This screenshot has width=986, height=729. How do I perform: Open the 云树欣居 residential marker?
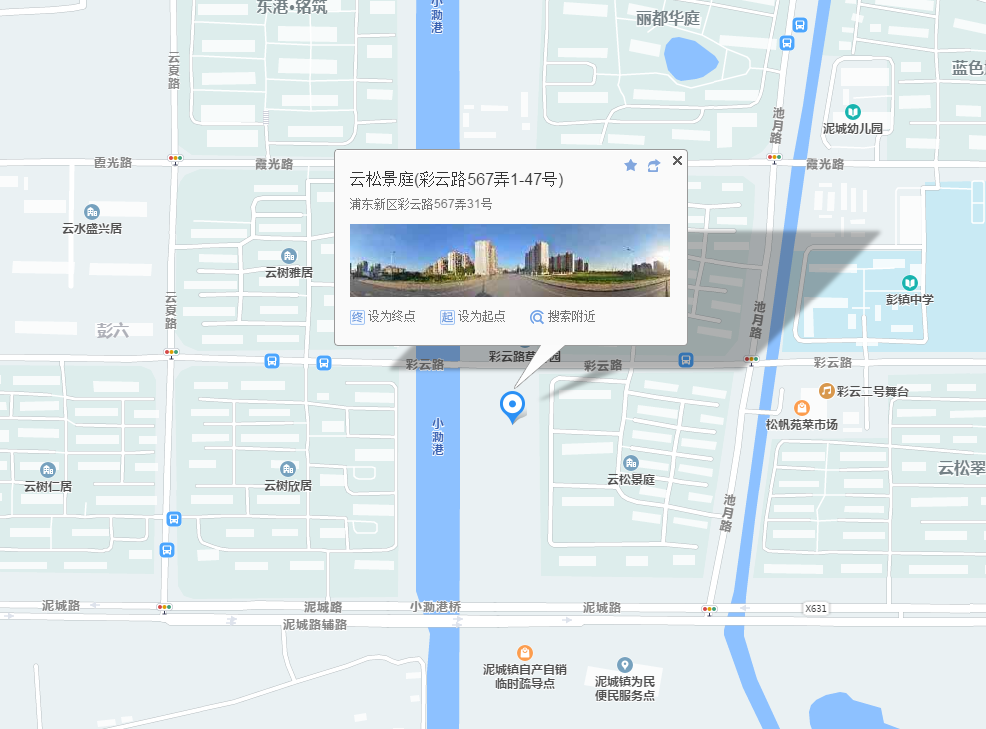click(288, 469)
